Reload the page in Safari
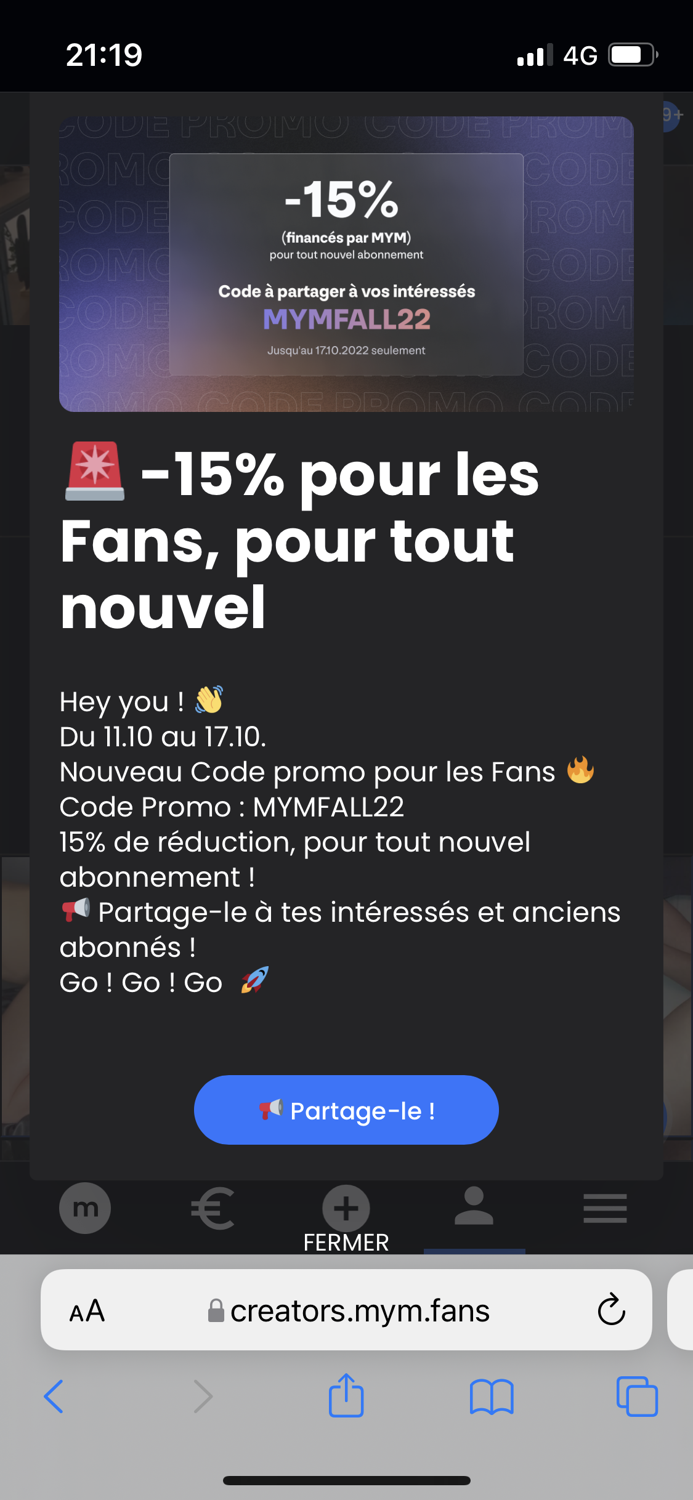The height and width of the screenshot is (1500, 693). click(x=611, y=1310)
